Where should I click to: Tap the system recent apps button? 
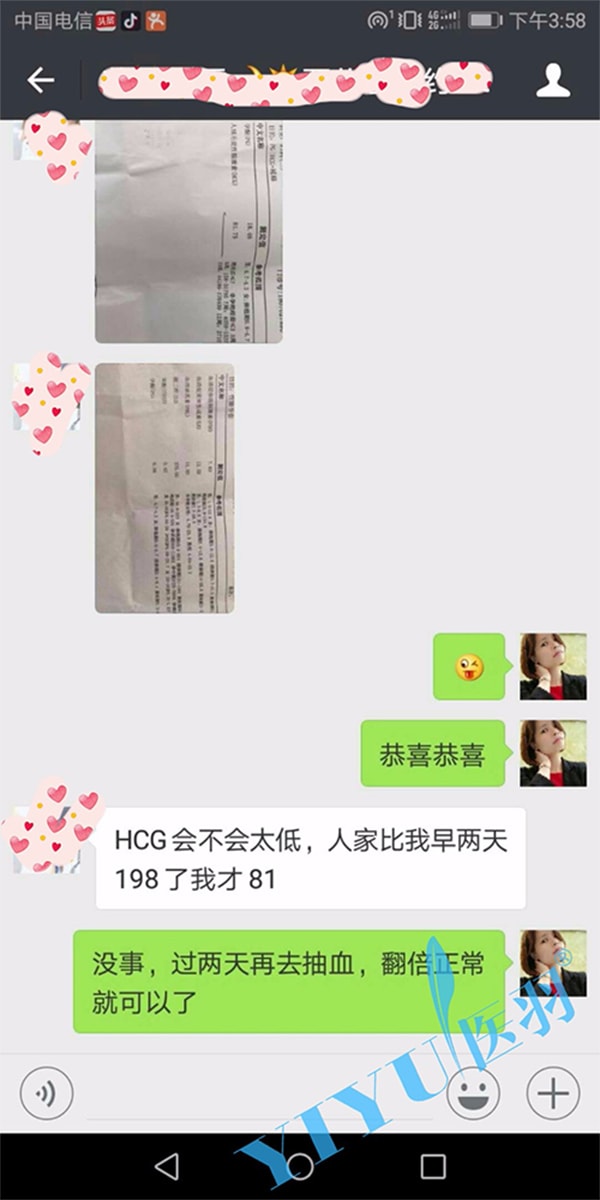432,1166
